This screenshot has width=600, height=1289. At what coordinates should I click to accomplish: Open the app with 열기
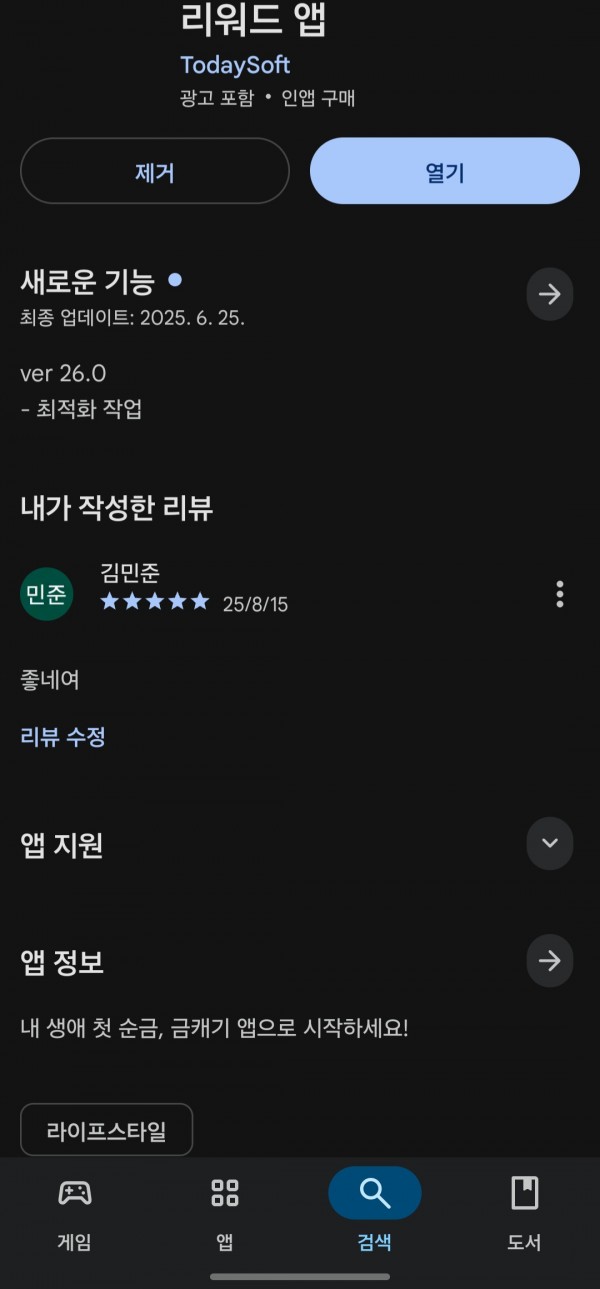pyautogui.click(x=445, y=171)
